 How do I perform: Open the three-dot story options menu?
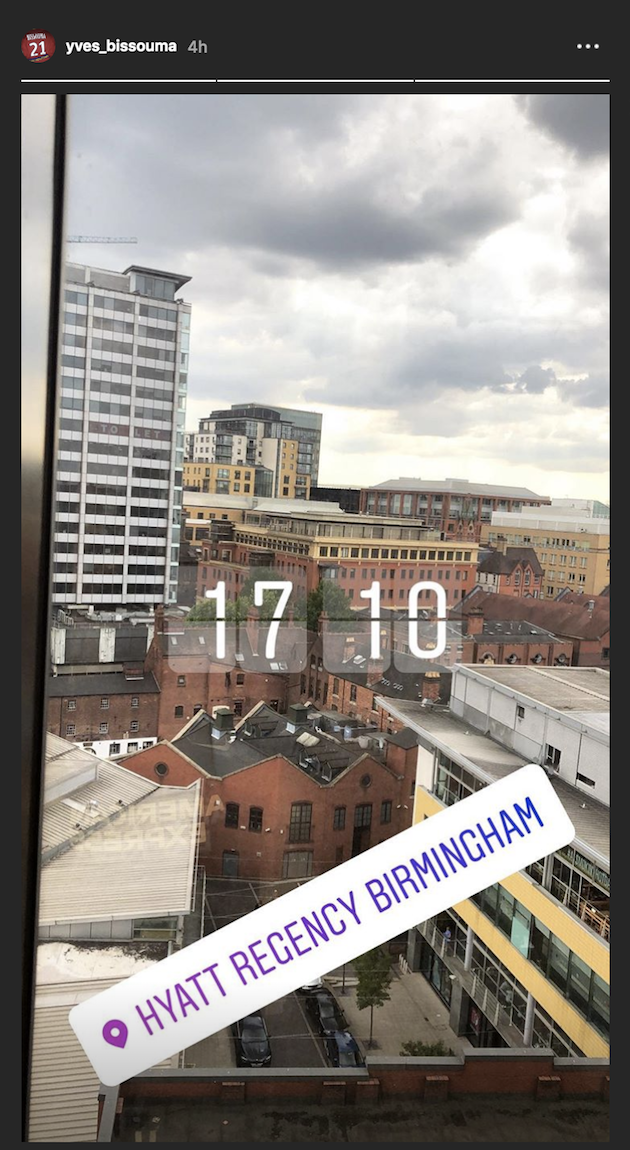(x=587, y=46)
